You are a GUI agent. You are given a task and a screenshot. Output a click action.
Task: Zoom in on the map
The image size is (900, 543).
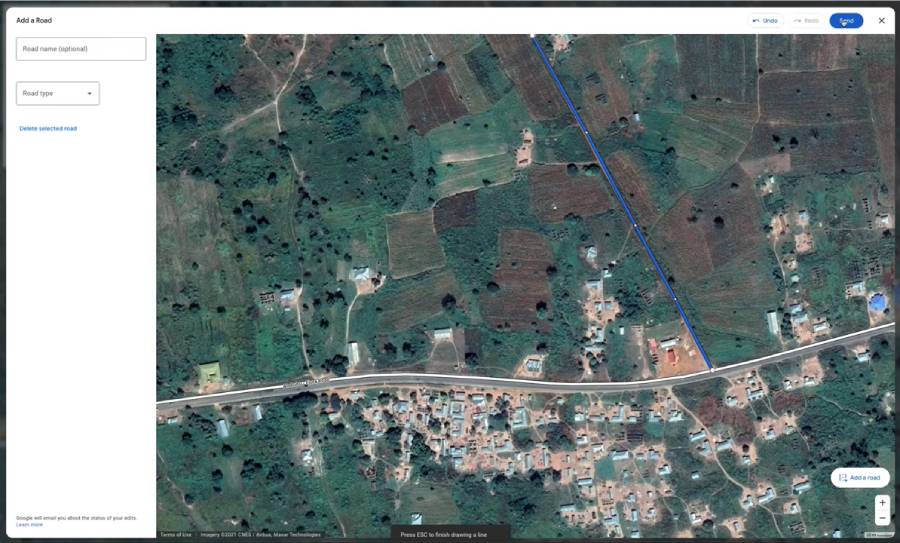[882, 503]
